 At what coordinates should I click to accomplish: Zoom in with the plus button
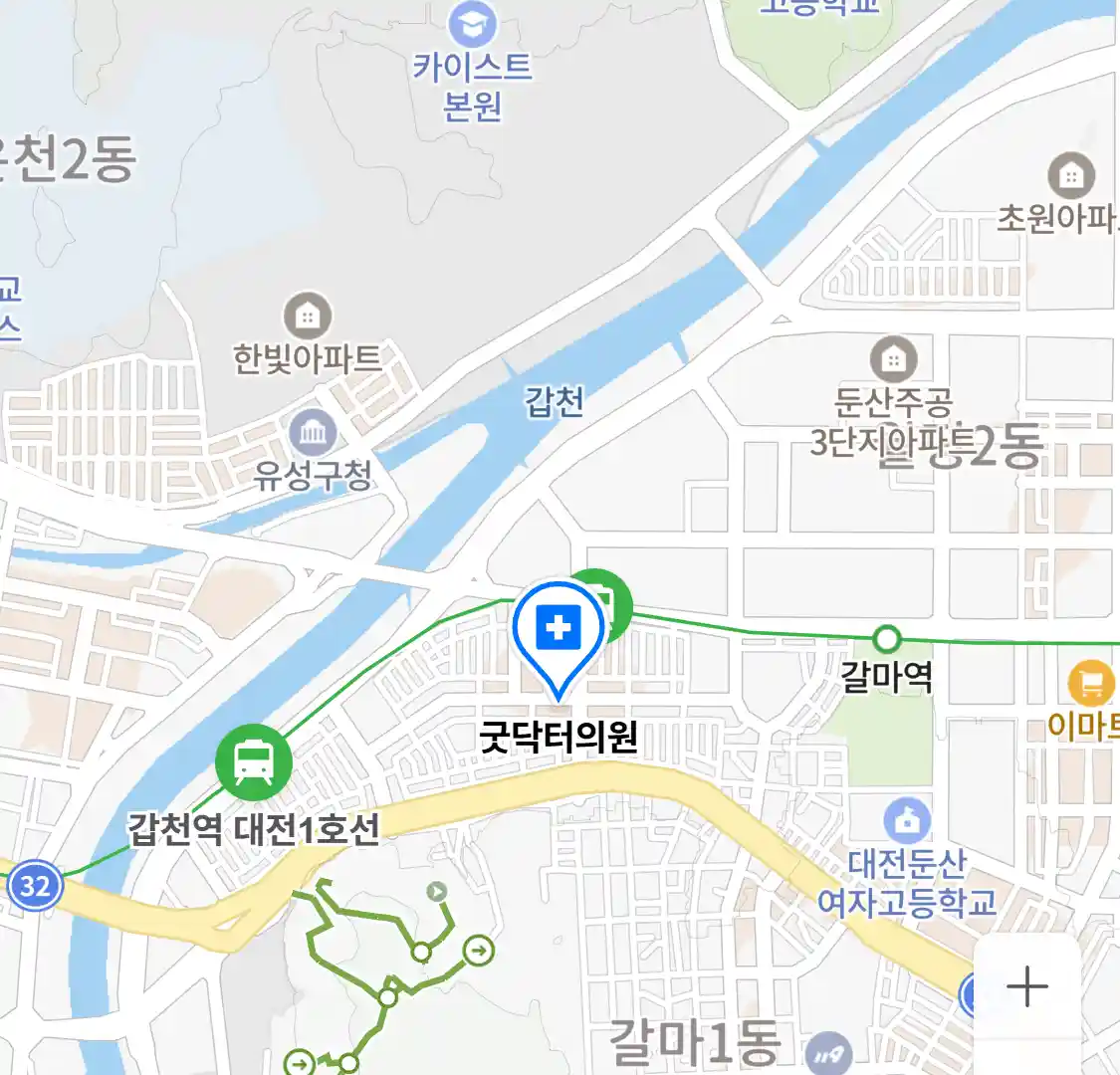(1026, 986)
